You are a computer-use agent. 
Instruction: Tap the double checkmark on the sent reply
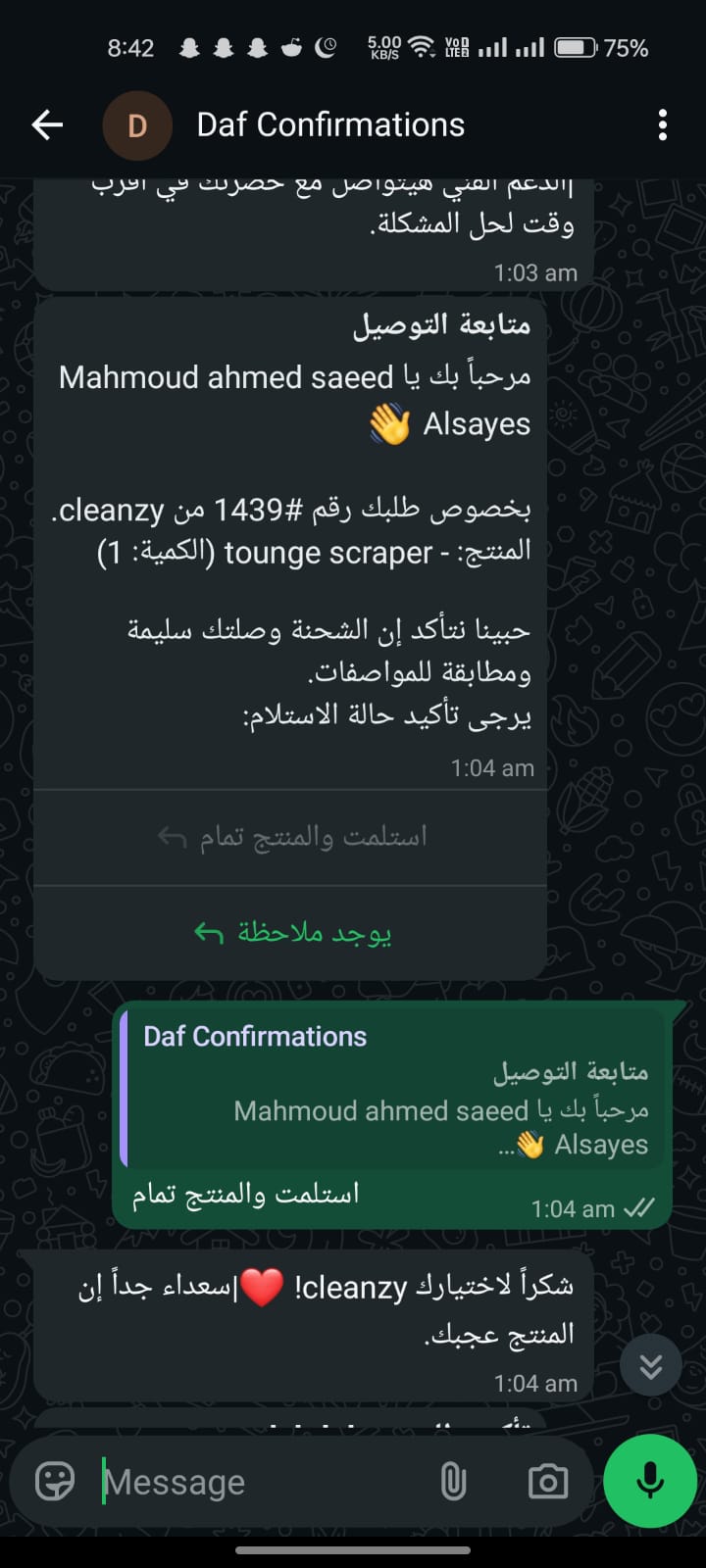[638, 1208]
